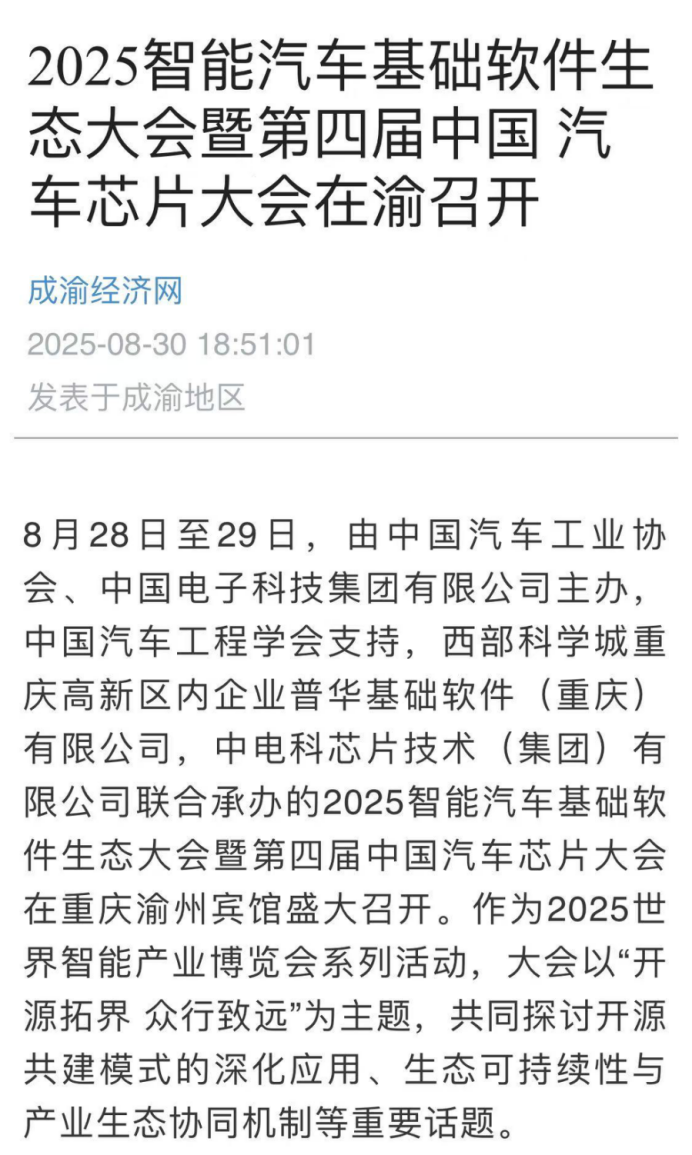Open the 成渝经济网 publisher link
692x1155 pixels.
pyautogui.click(x=105, y=292)
